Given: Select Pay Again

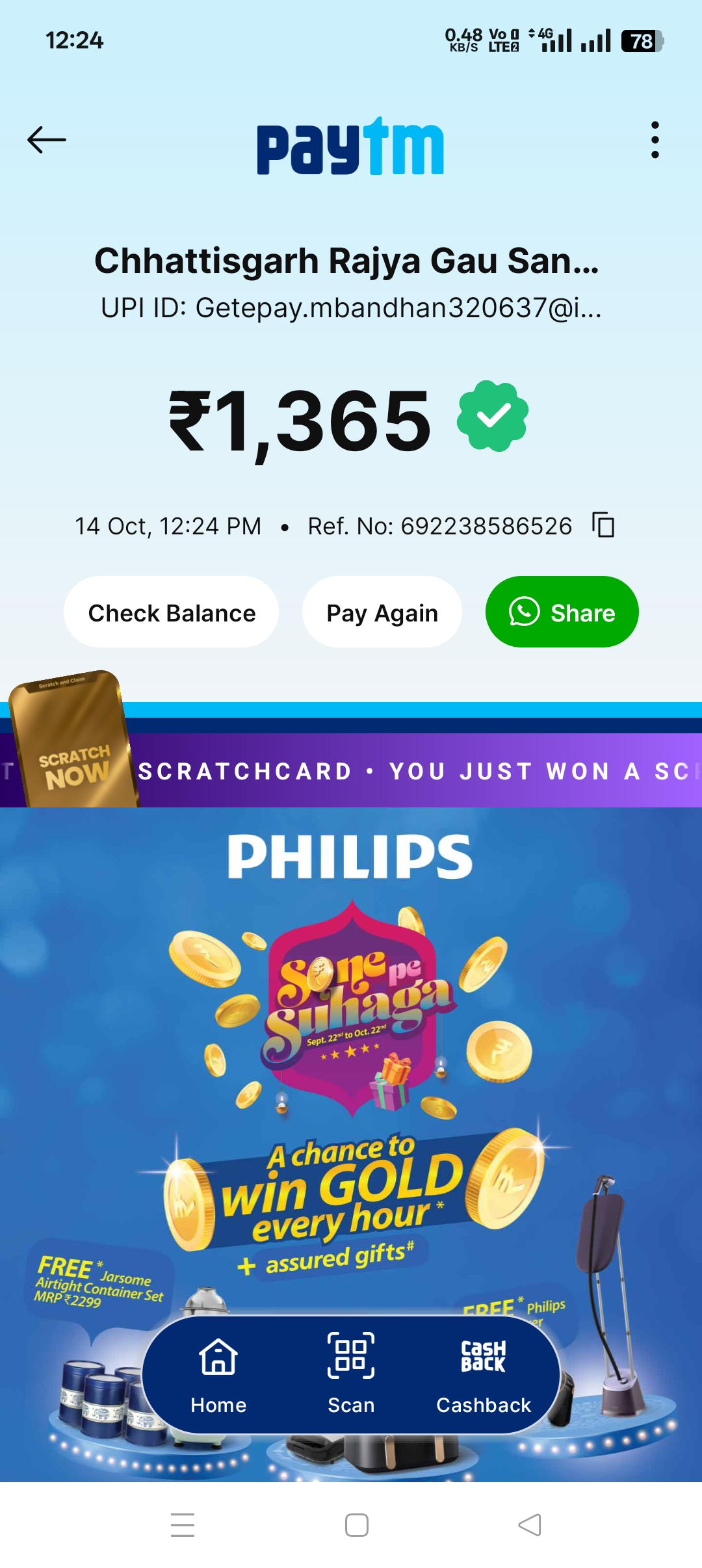Looking at the screenshot, I should click(x=382, y=612).
